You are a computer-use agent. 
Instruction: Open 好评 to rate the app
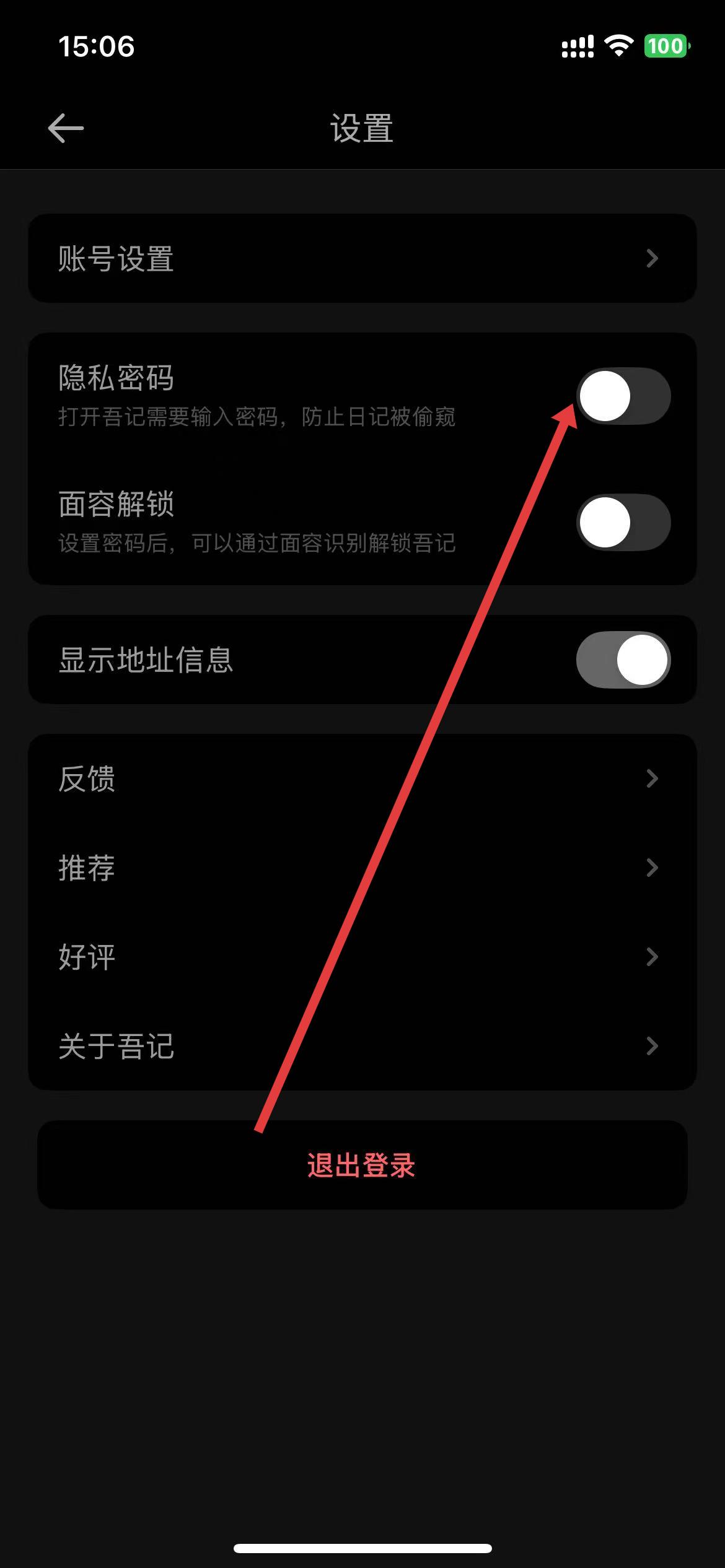[362, 957]
